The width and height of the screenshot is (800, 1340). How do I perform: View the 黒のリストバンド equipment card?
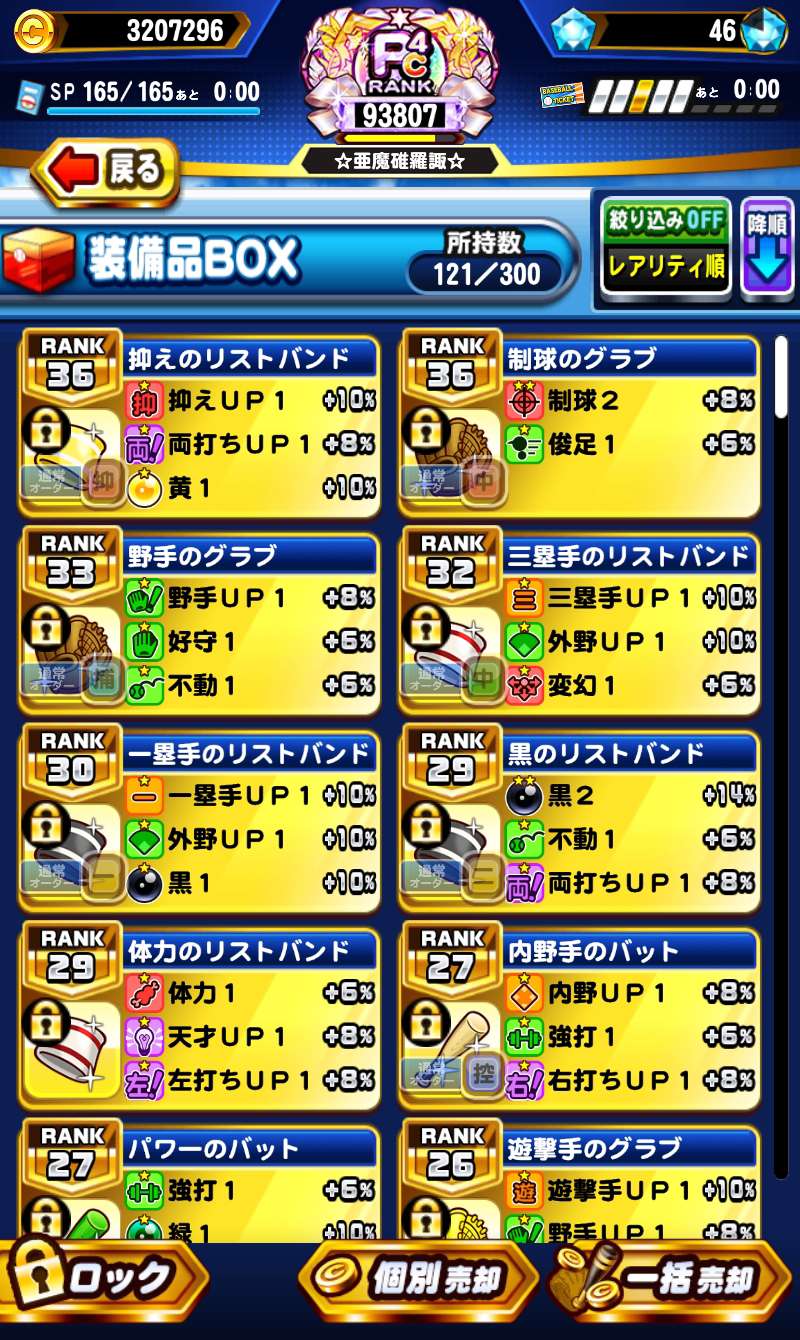click(x=580, y=820)
